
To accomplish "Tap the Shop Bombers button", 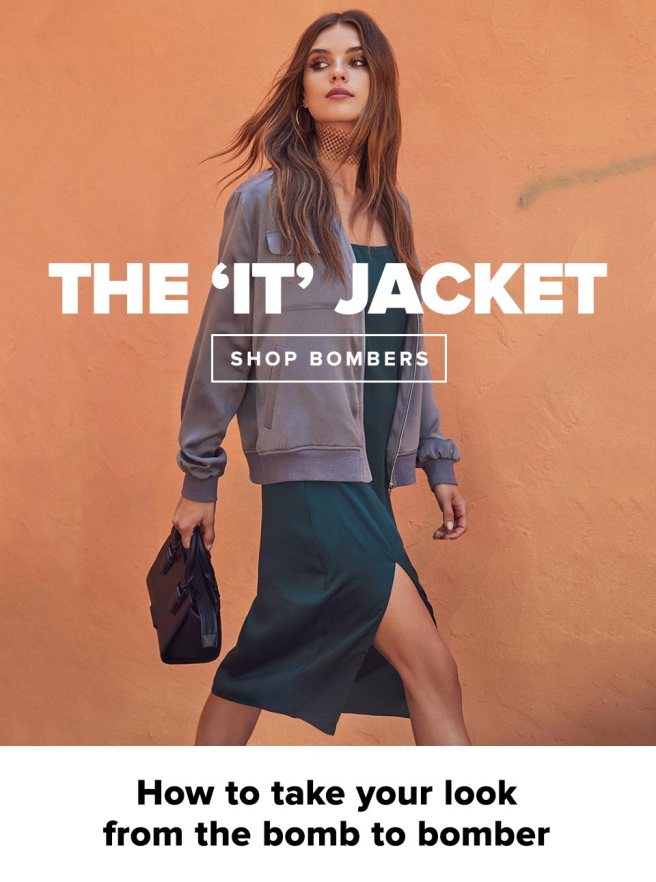I will click(329, 359).
